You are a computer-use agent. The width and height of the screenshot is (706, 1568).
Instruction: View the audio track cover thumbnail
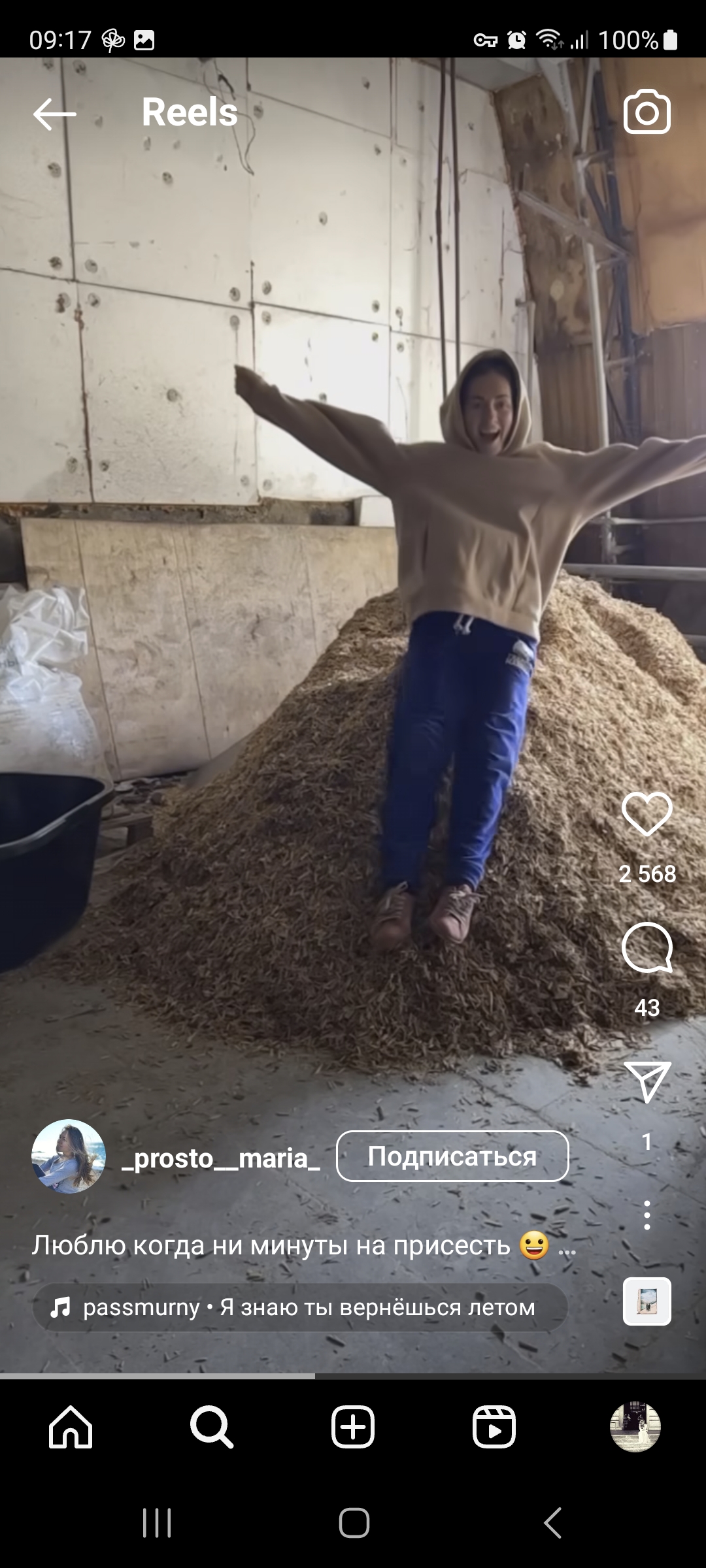(647, 1301)
